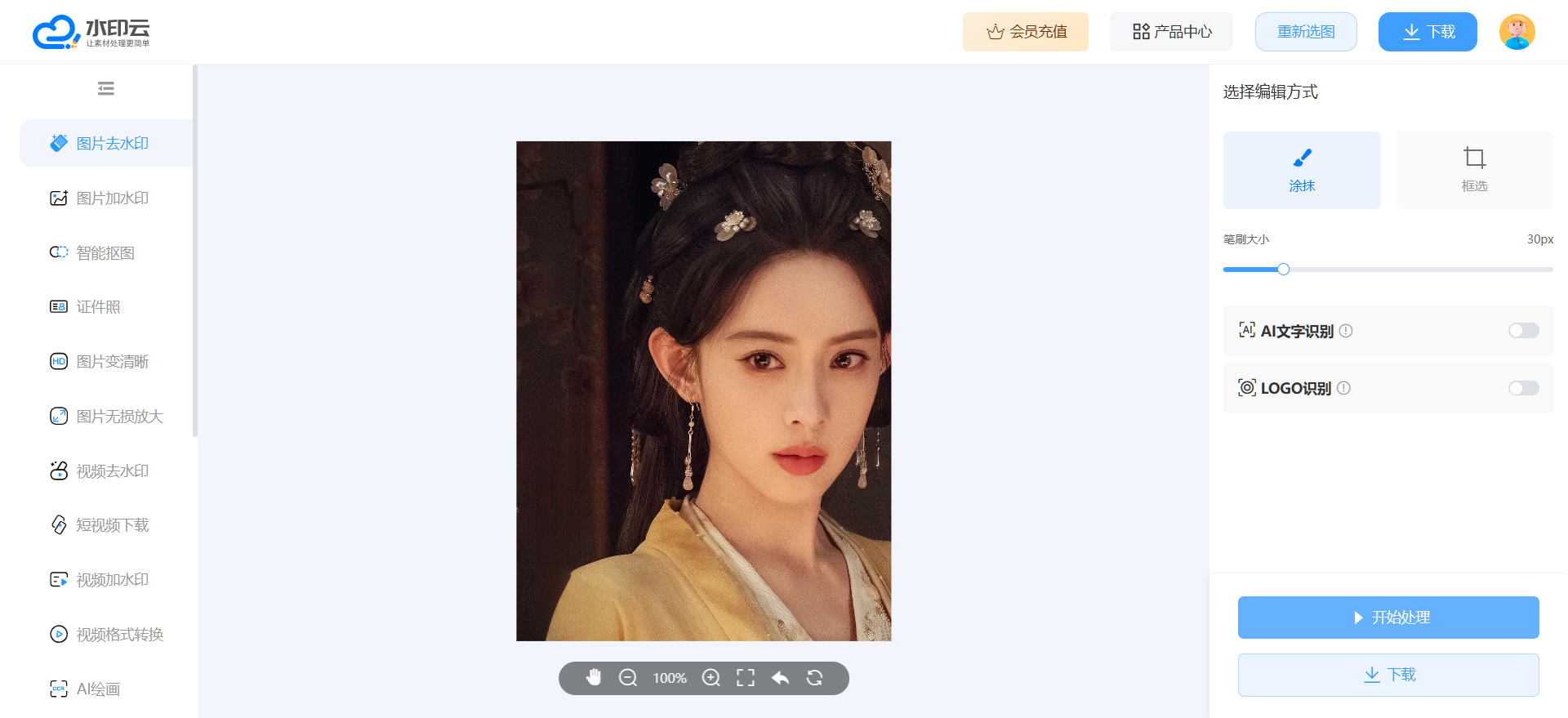Open 图片加水印 in the sidebar
The width and height of the screenshot is (1568, 718).
coord(112,198)
